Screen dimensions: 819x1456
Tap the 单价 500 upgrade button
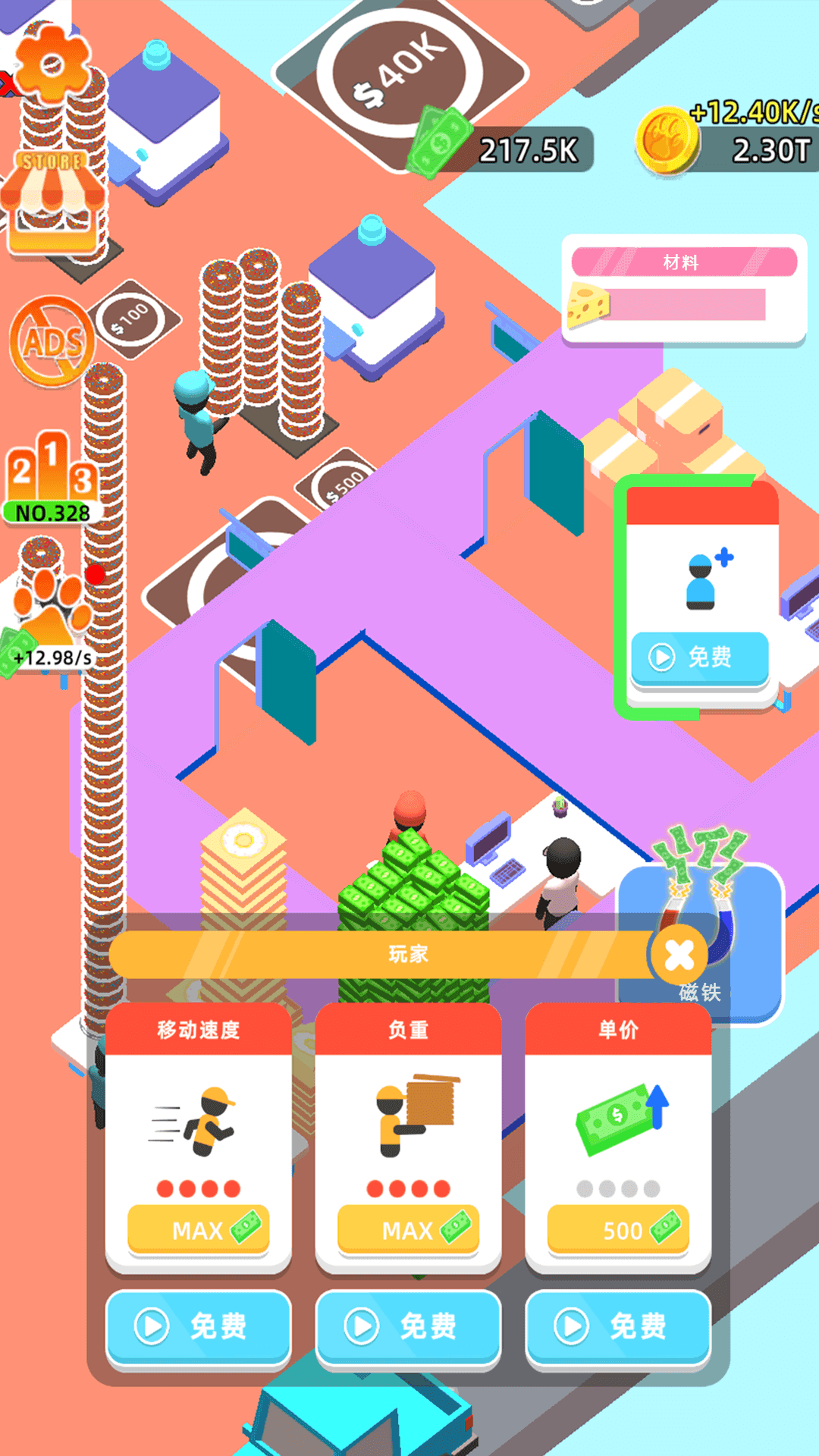618,1229
